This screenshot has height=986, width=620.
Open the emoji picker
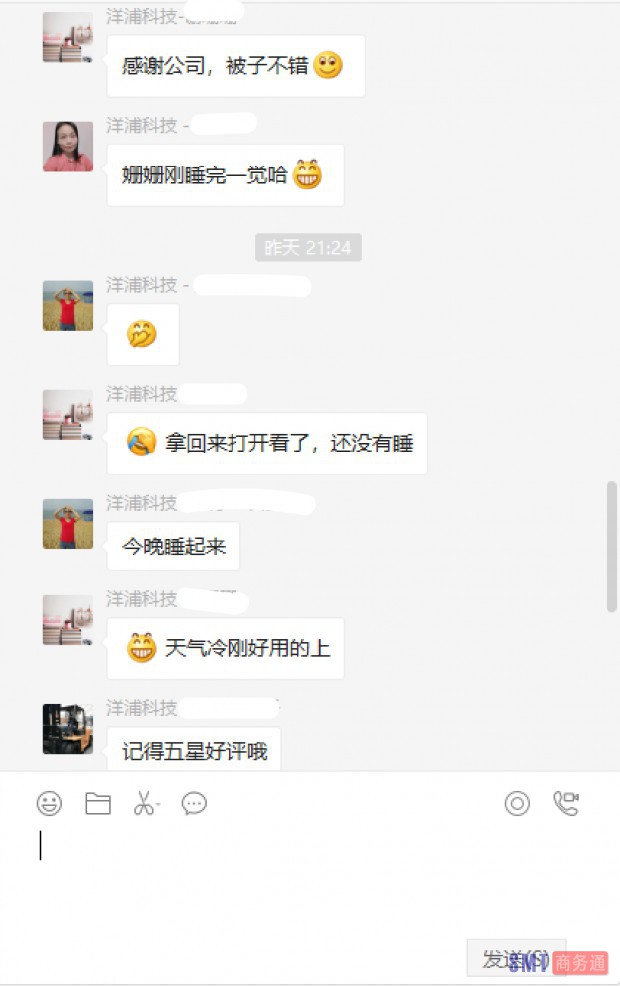point(49,803)
